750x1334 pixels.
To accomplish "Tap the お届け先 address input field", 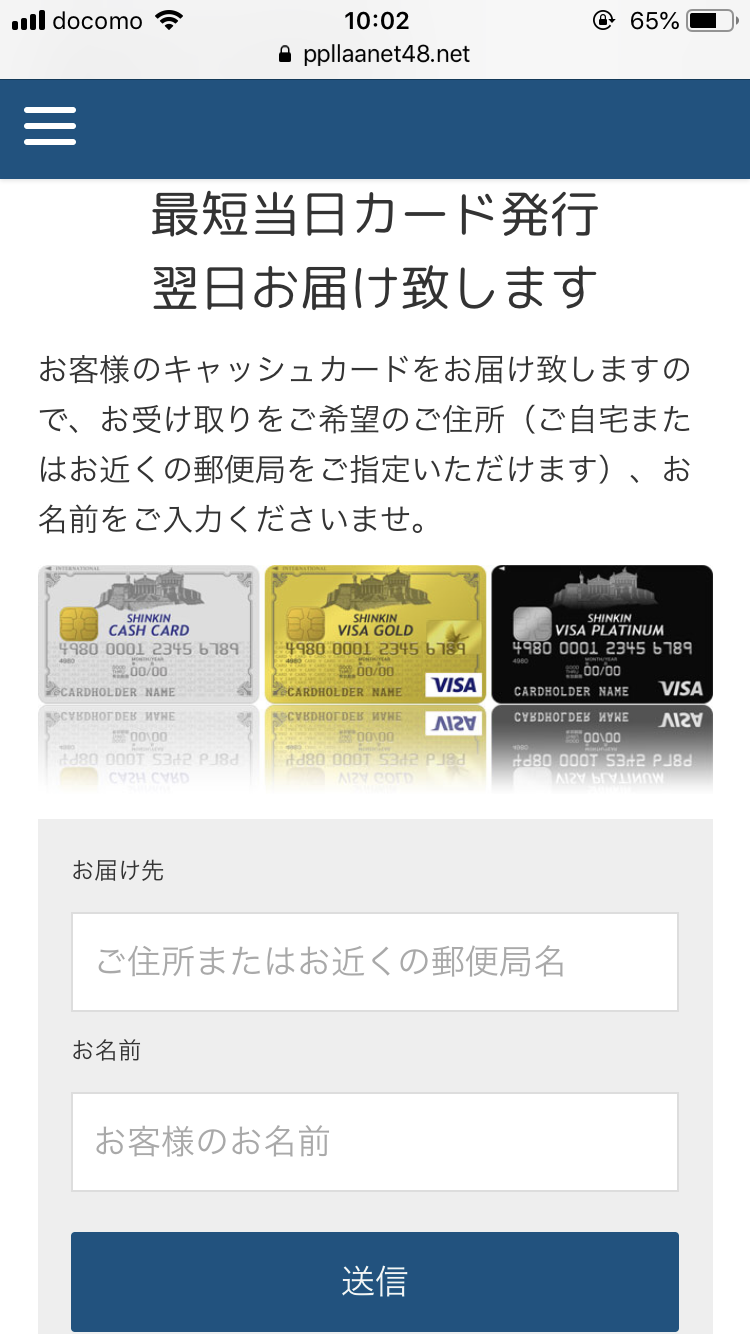I will pos(375,962).
